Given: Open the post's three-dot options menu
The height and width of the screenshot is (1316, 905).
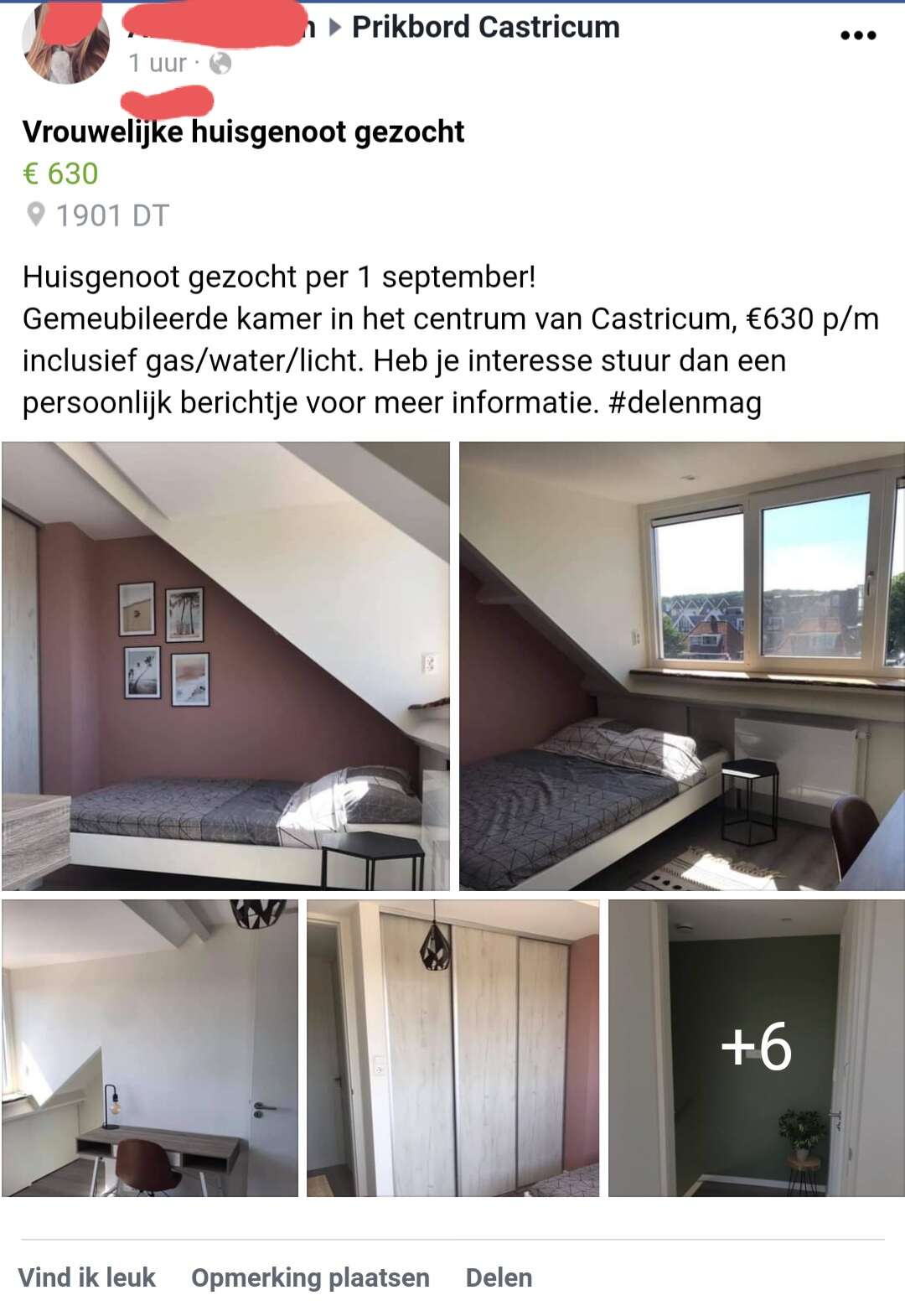Looking at the screenshot, I should (x=858, y=35).
